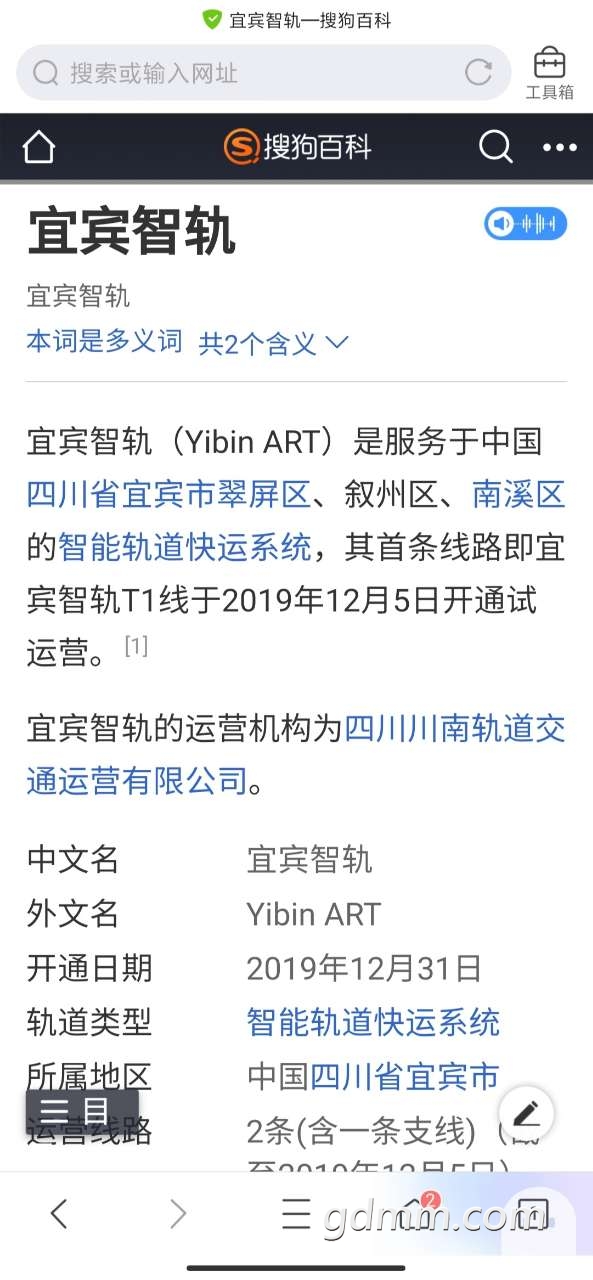Tap the edit pencil floating button
The height and width of the screenshot is (1280, 593).
[x=526, y=1113]
